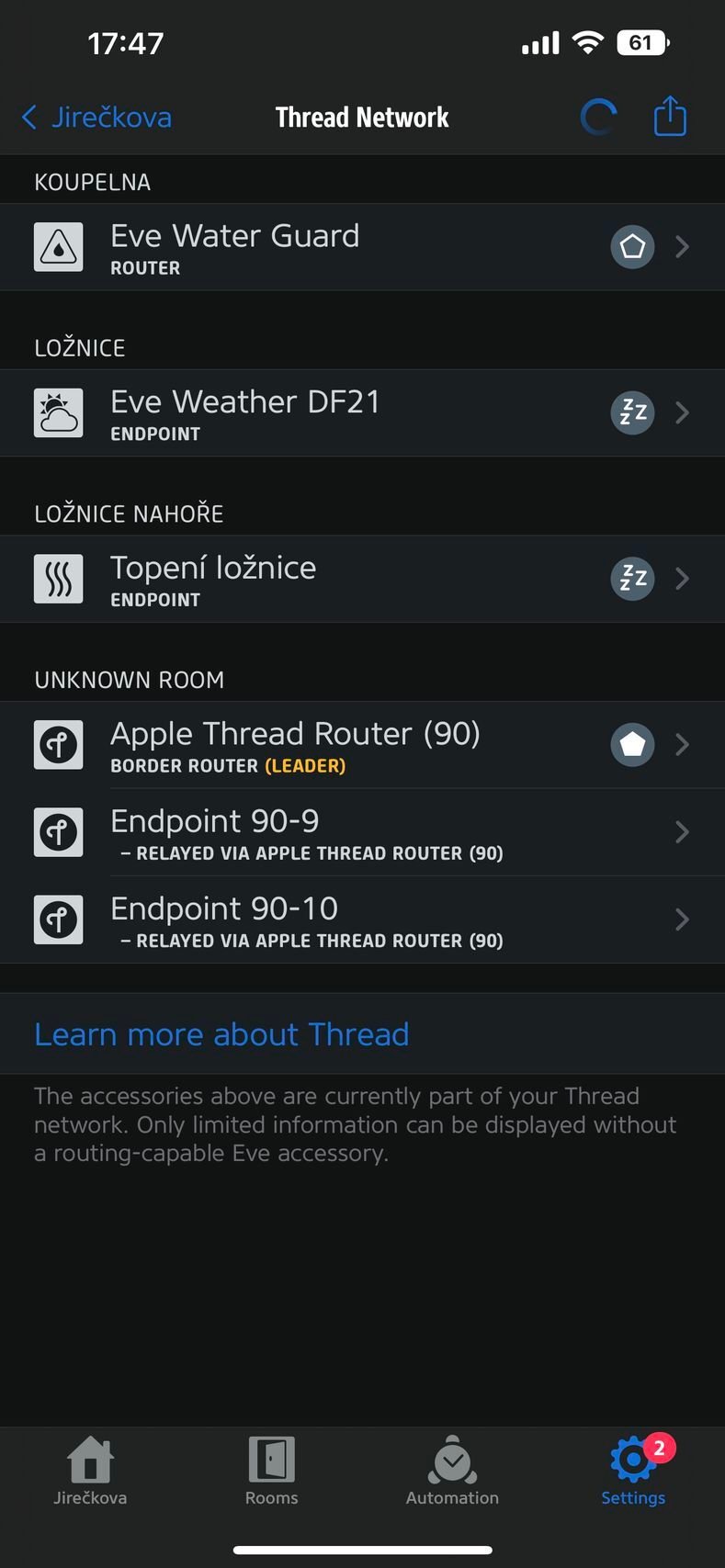Switch to the Rooms tab
Screen dimensions: 725x1568
click(271, 1471)
